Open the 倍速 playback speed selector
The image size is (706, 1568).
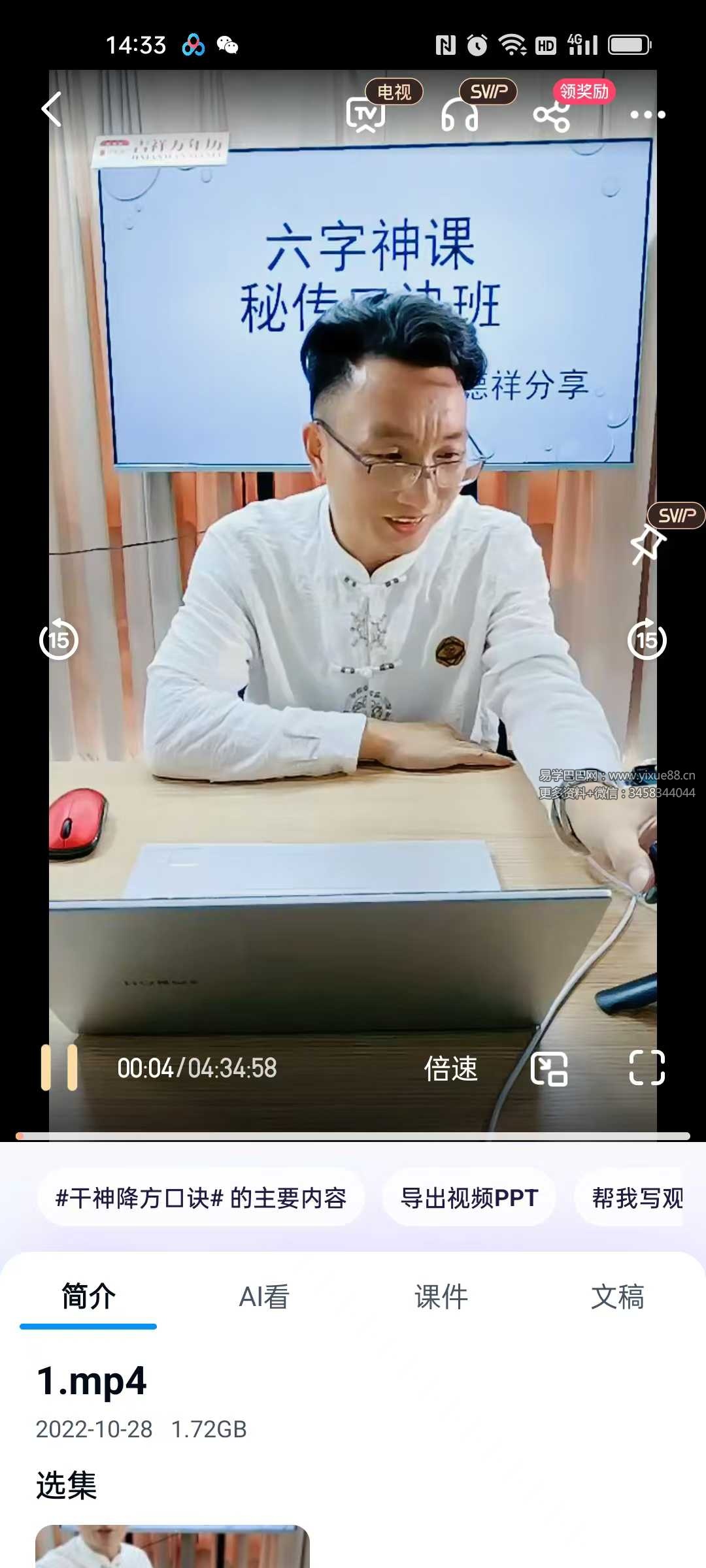click(x=450, y=1070)
